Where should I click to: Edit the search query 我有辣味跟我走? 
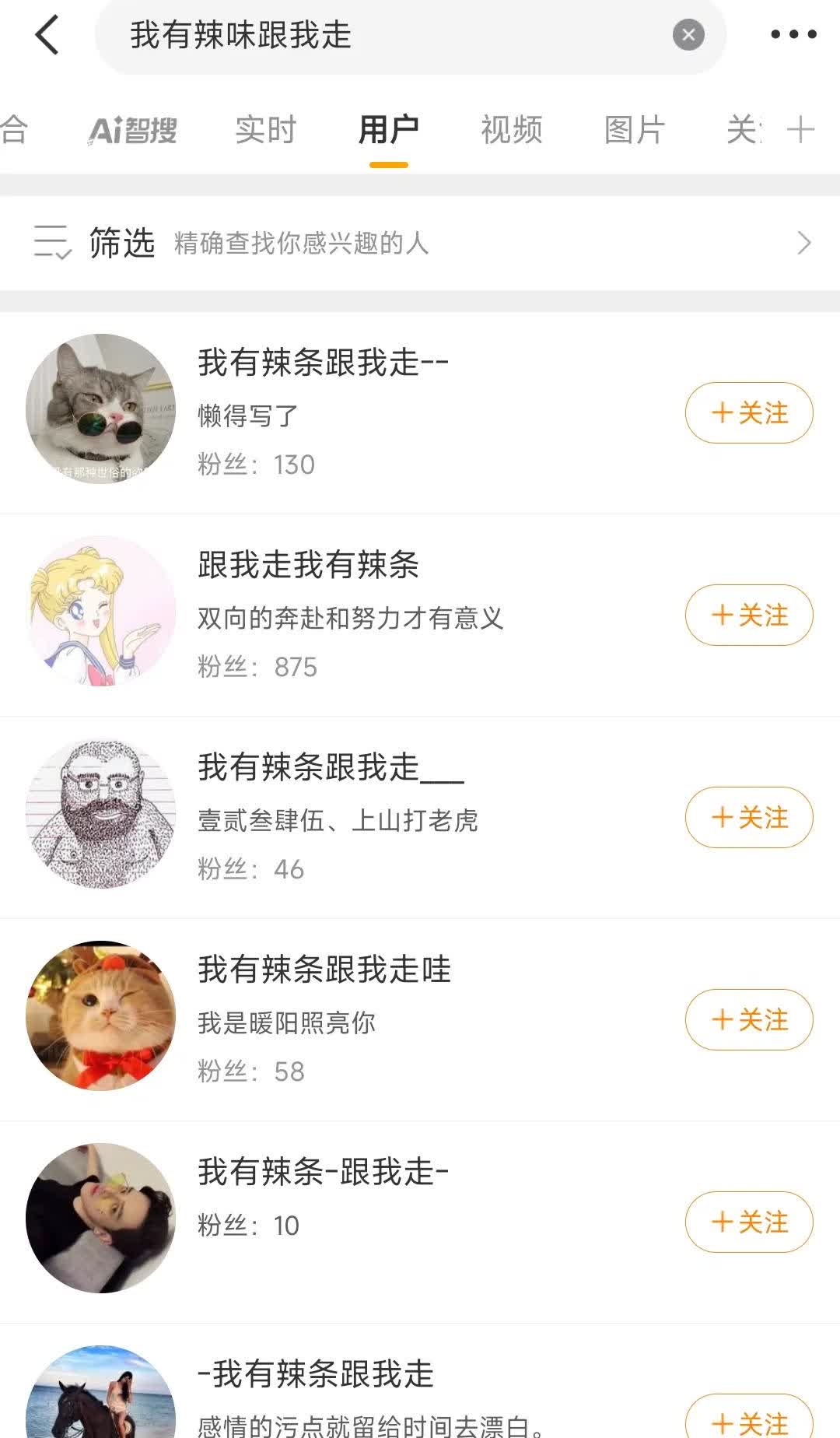coord(389,36)
